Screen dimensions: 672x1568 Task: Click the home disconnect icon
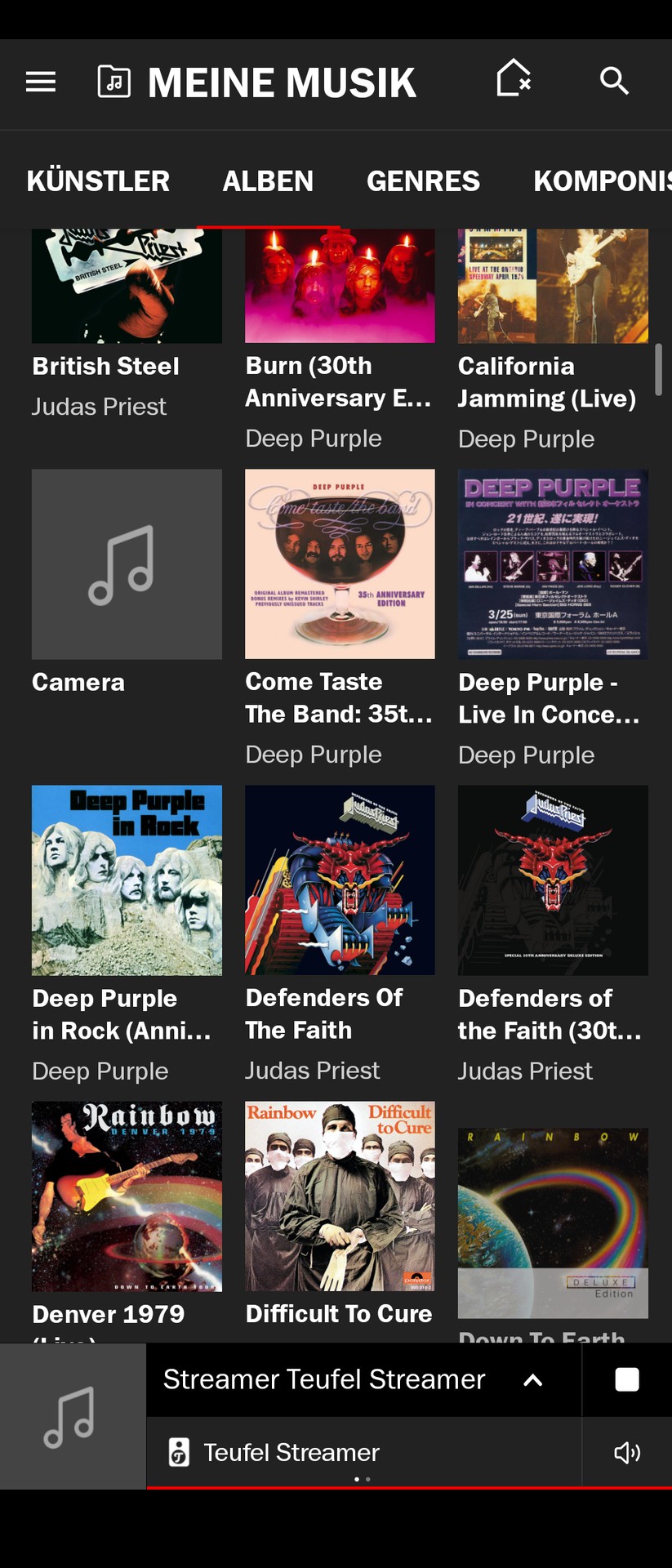pos(514,79)
